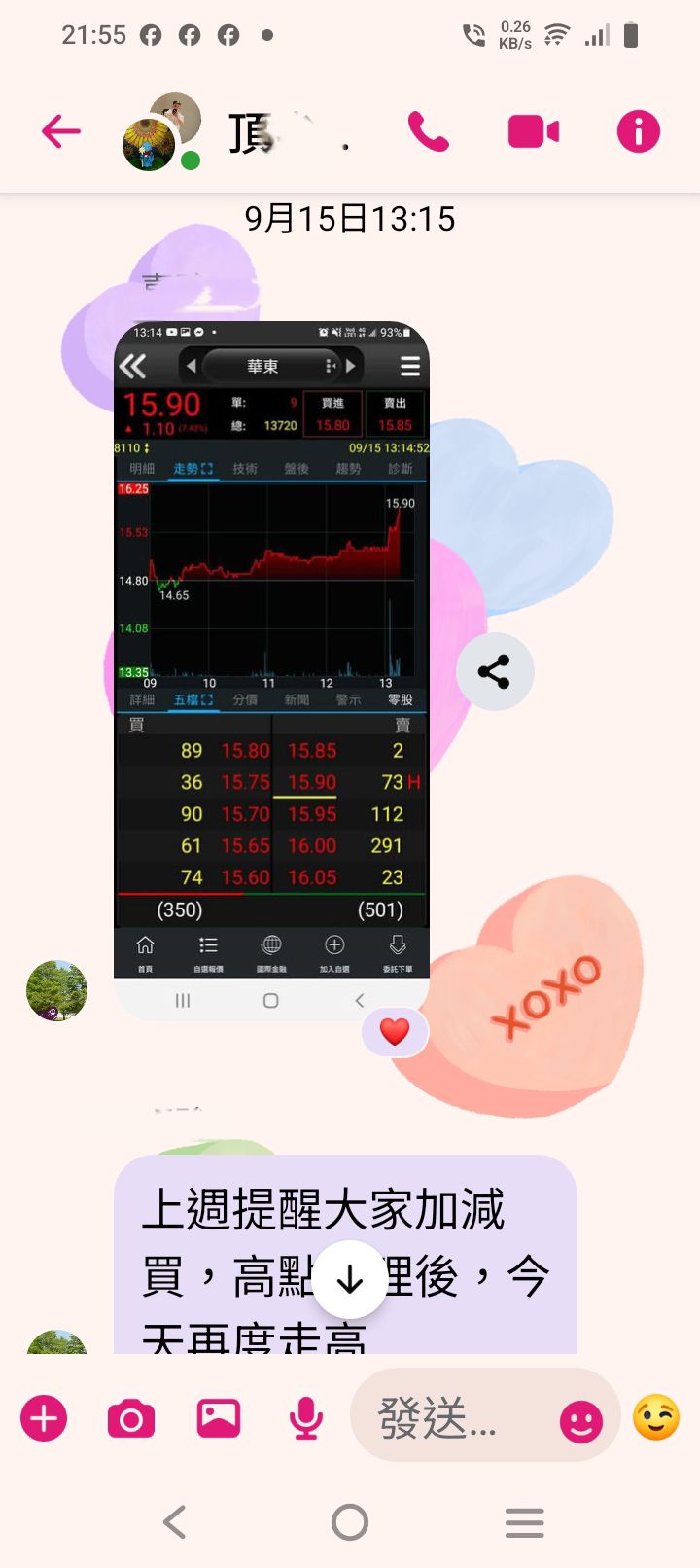
Task: Open more attachment options with plus
Action: (45, 1418)
